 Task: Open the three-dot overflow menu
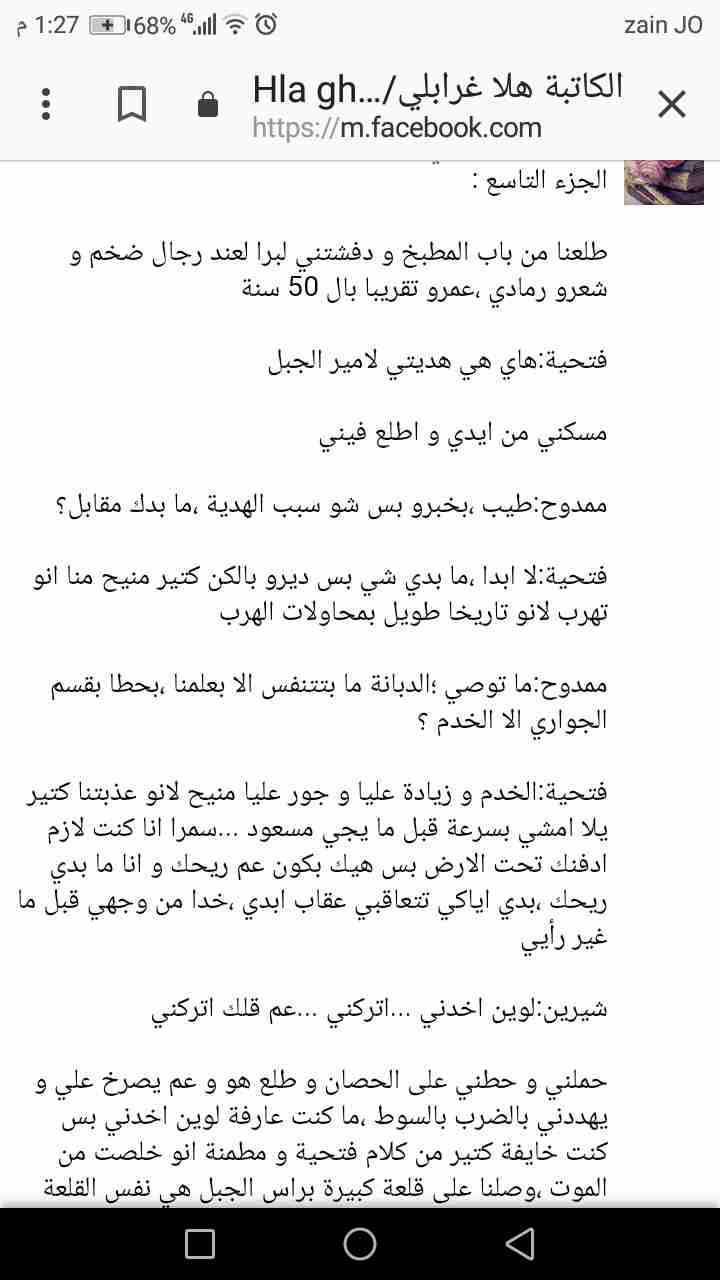click(46, 104)
